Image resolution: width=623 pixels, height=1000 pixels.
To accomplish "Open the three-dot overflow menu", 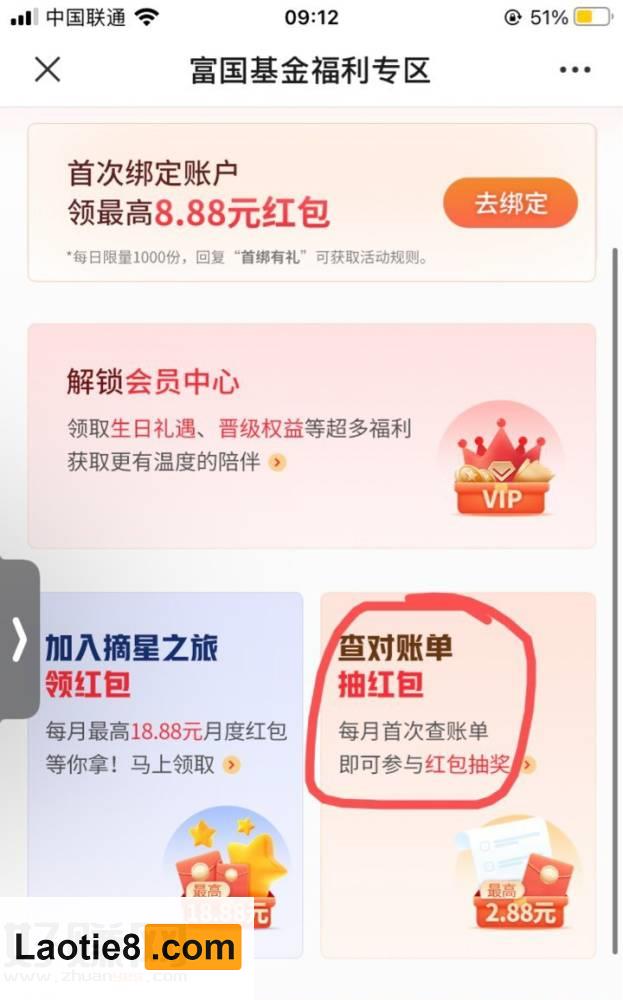I will [575, 70].
